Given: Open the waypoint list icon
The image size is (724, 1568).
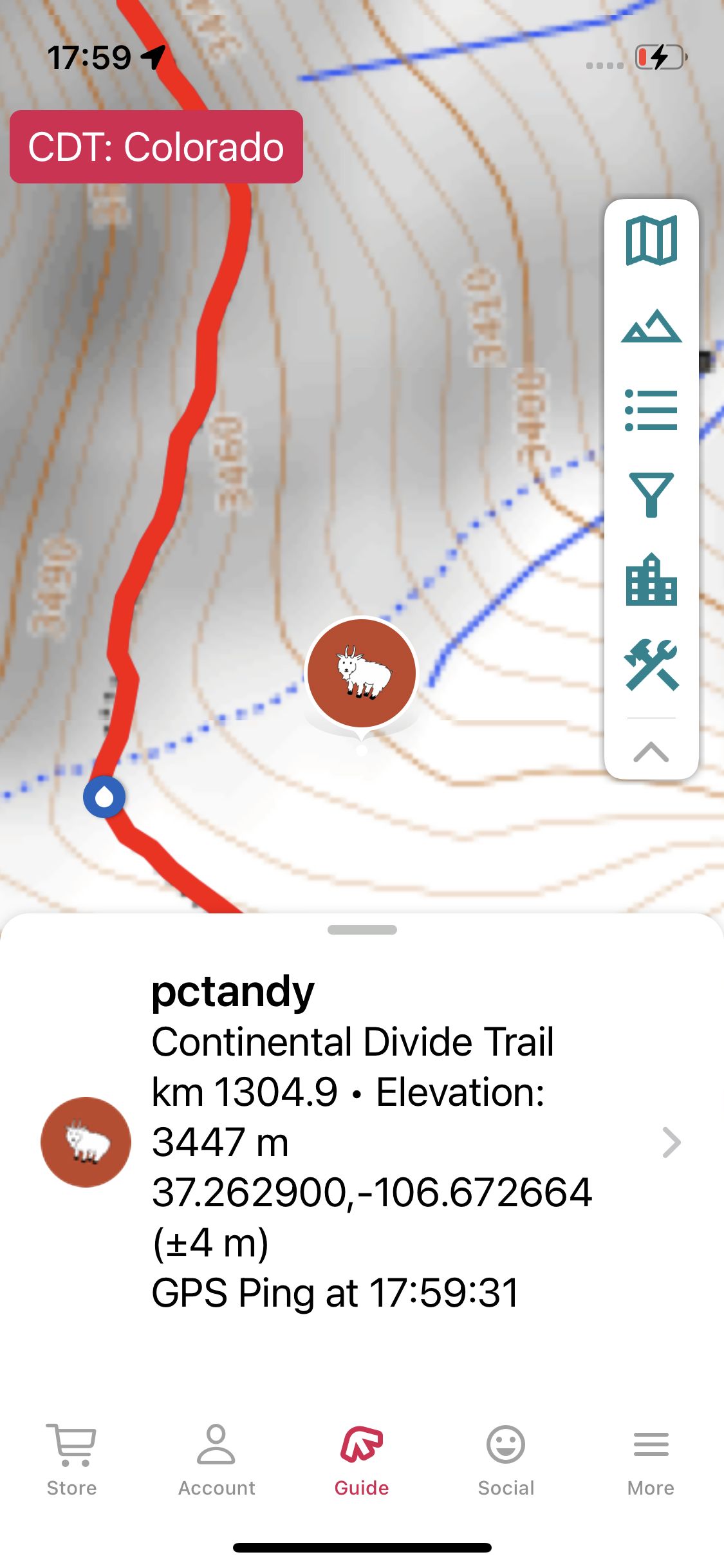Looking at the screenshot, I should point(651,410).
